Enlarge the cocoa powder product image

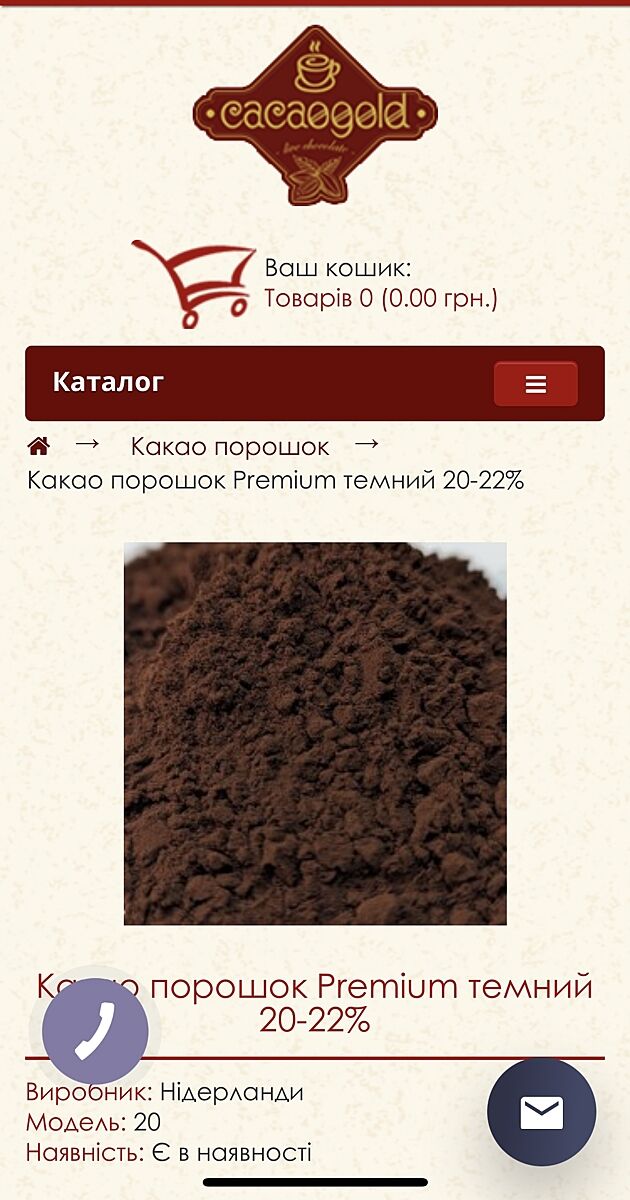[x=315, y=733]
